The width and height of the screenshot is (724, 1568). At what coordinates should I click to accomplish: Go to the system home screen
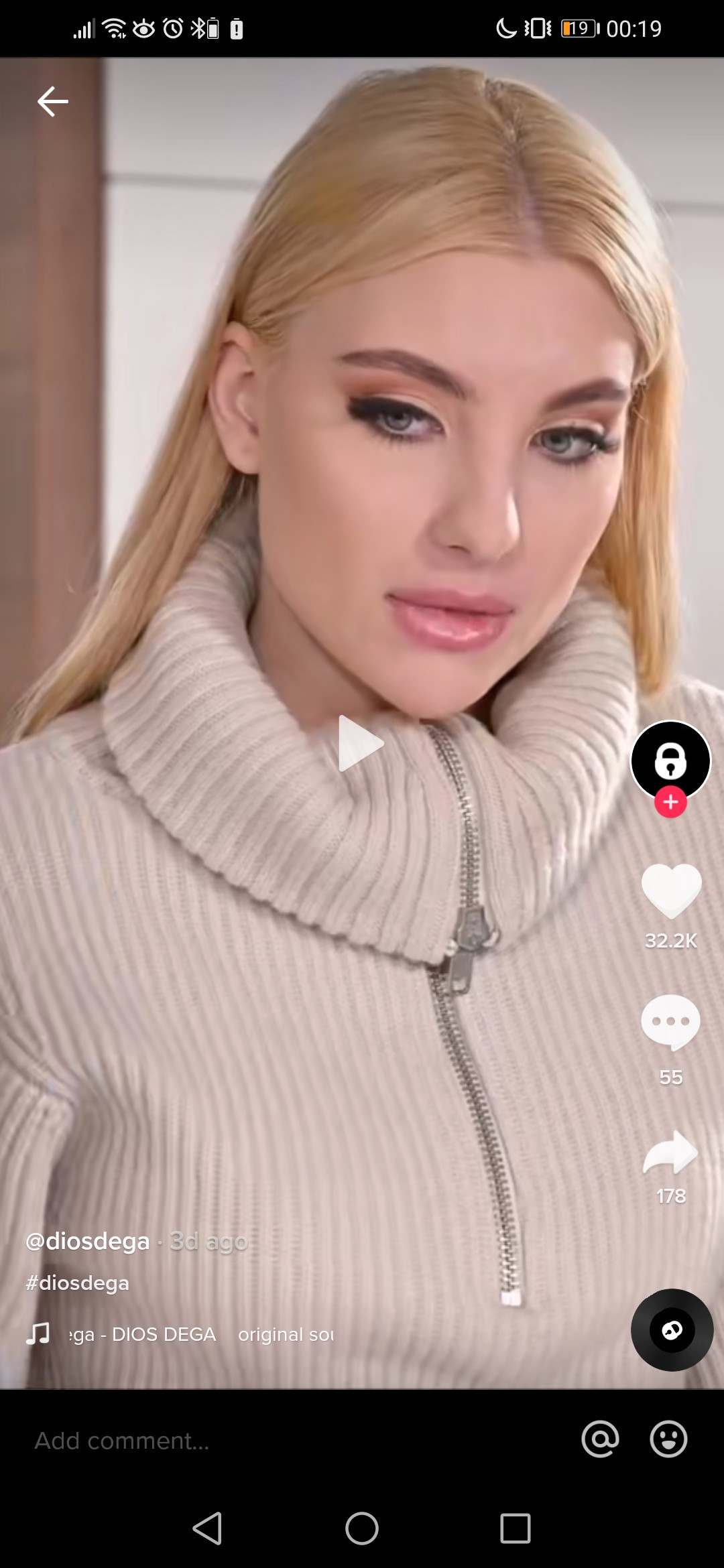pos(362,1528)
